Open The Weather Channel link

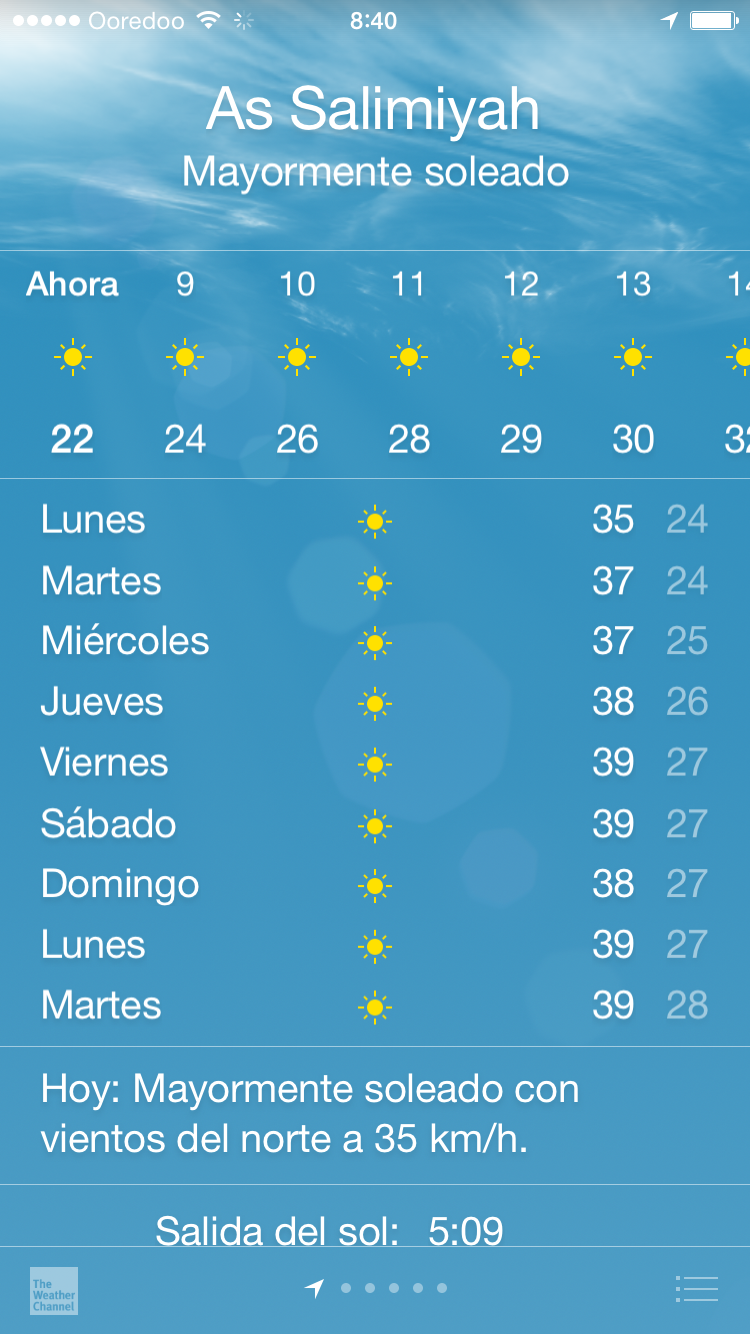[54, 1290]
